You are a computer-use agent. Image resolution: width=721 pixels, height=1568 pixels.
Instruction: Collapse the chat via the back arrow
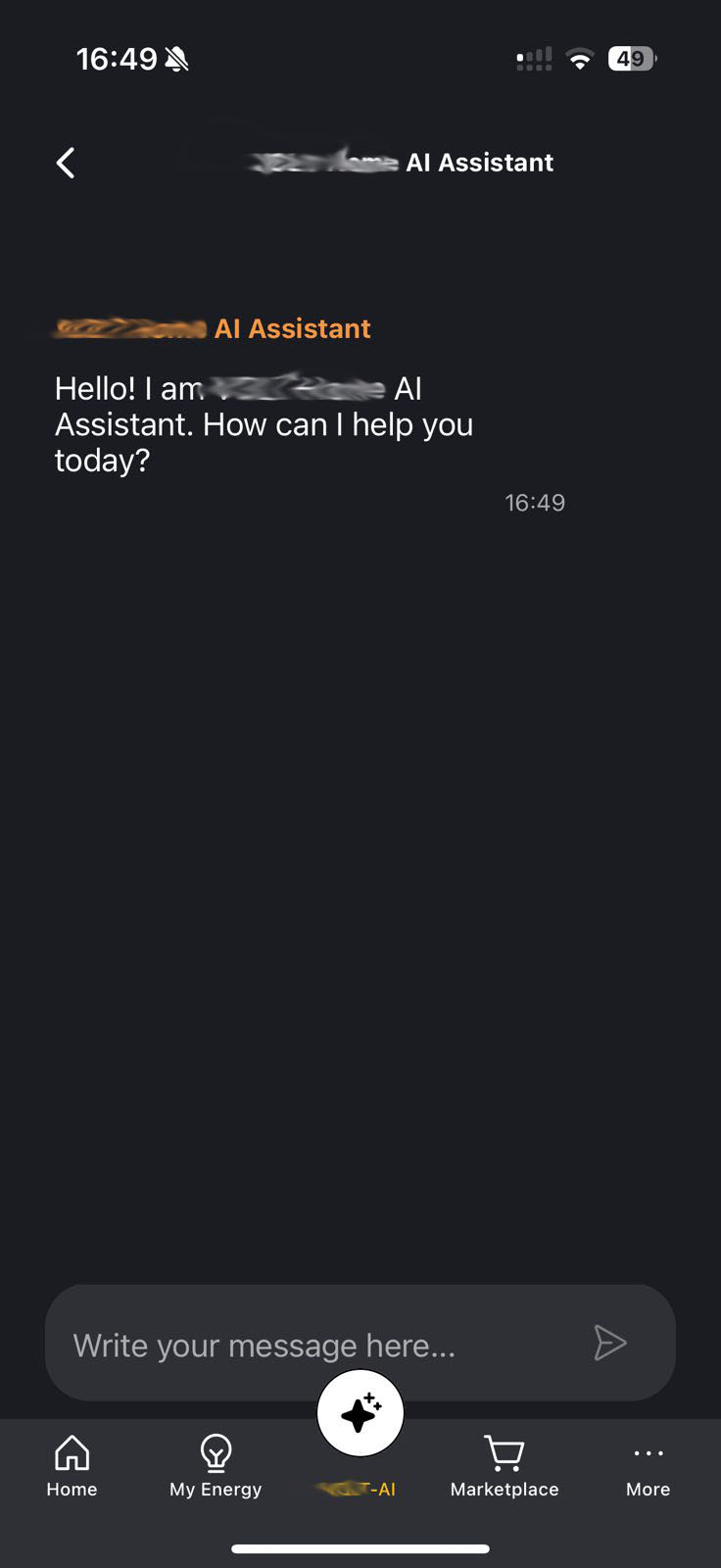pos(65,162)
